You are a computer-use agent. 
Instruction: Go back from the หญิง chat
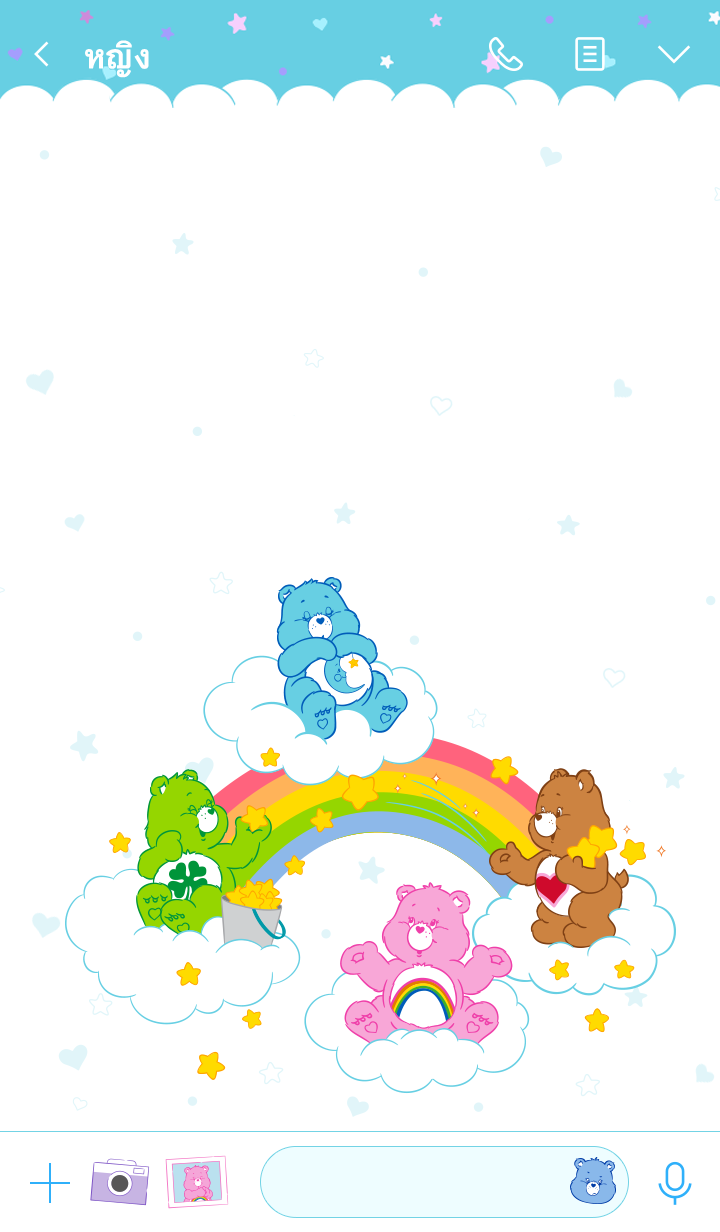tap(41, 54)
